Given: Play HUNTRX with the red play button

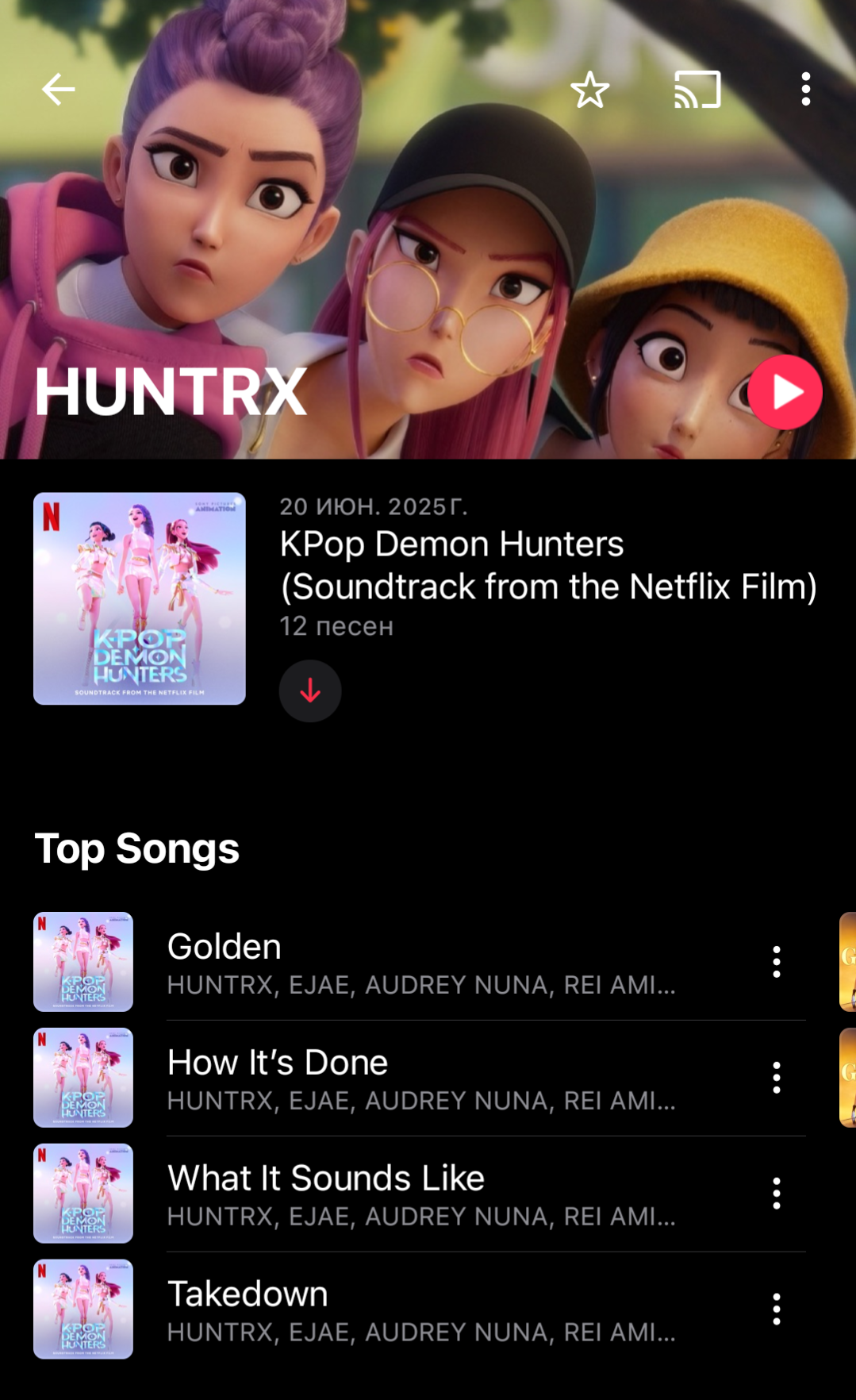Looking at the screenshot, I should (x=785, y=392).
